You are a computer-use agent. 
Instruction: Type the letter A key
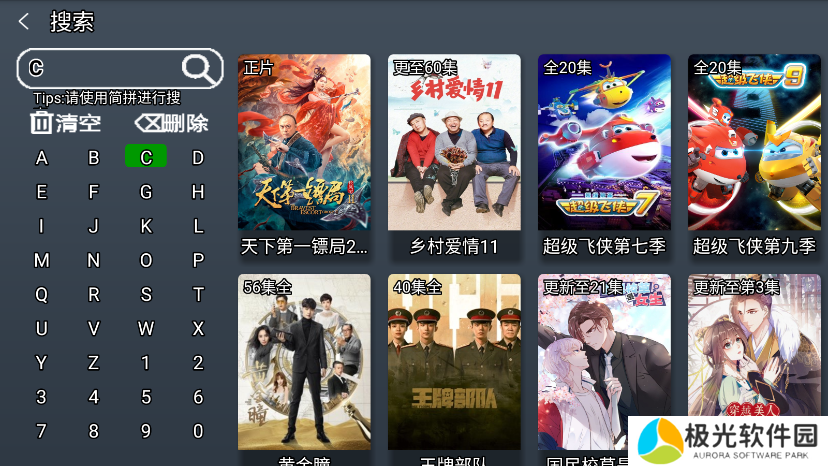point(41,157)
